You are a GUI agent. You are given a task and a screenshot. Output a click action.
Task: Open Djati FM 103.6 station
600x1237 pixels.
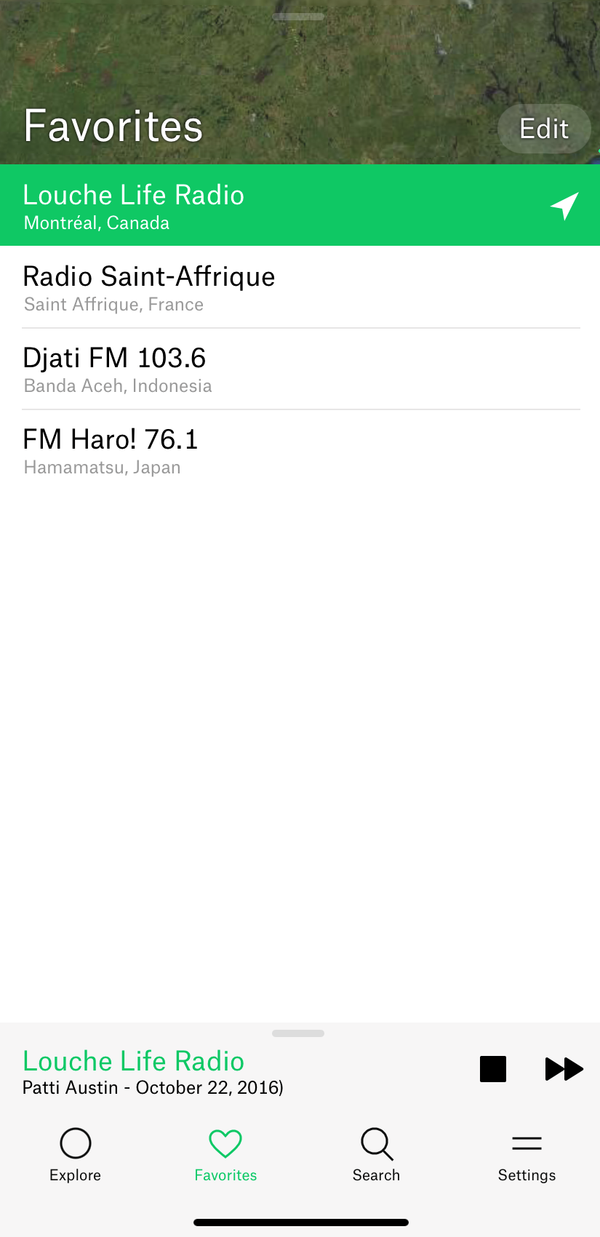pos(300,369)
